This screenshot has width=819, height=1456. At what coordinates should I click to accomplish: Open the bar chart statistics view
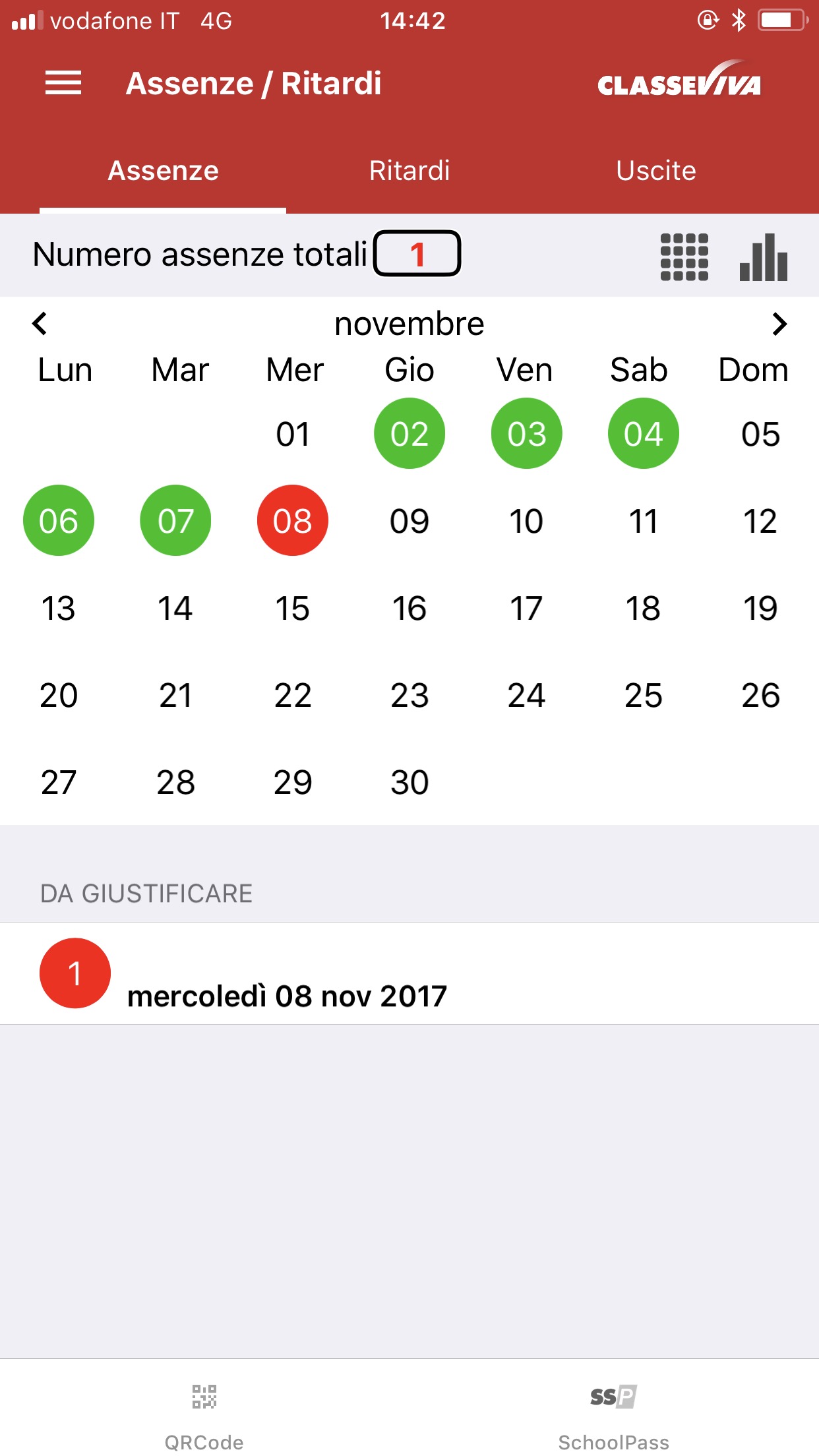(764, 257)
